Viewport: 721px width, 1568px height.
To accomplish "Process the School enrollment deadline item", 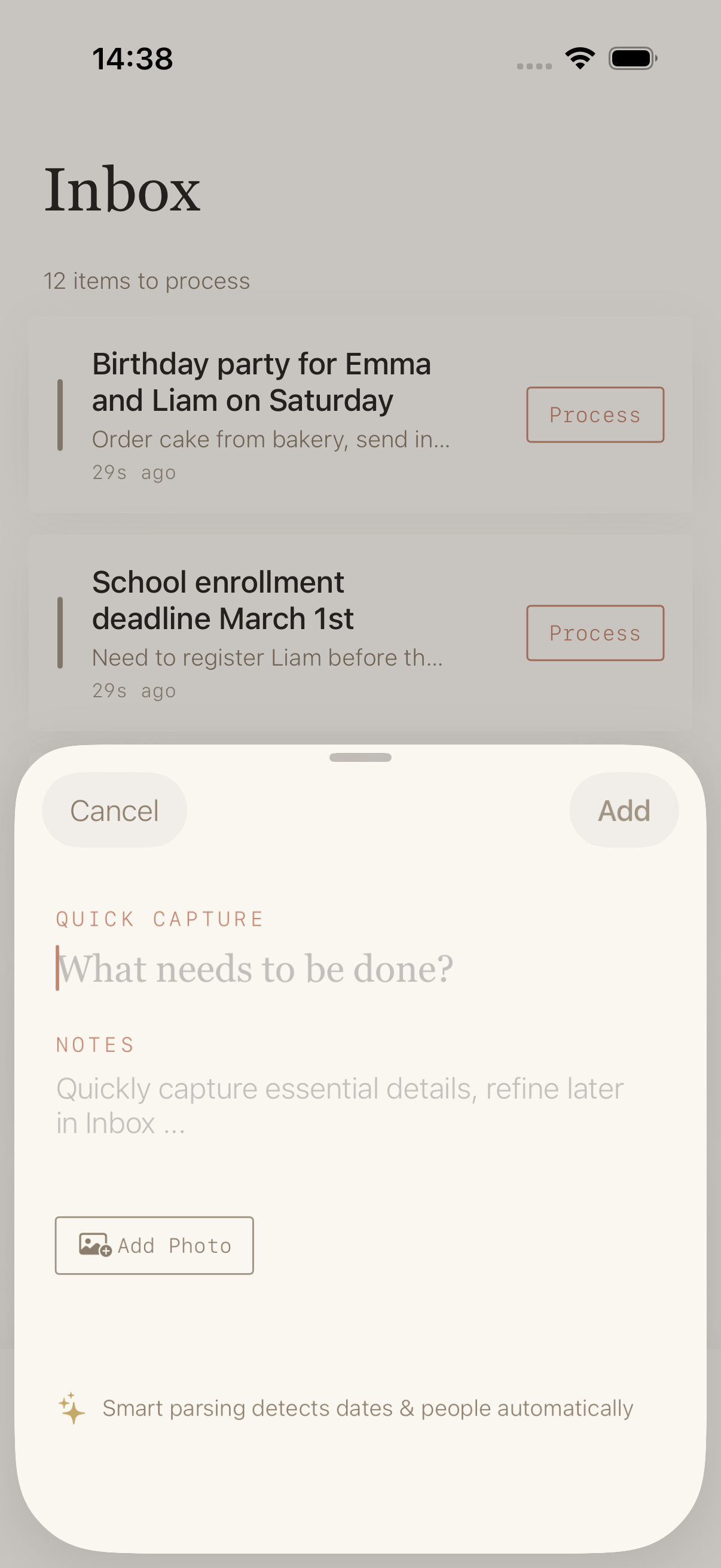I will (x=594, y=633).
